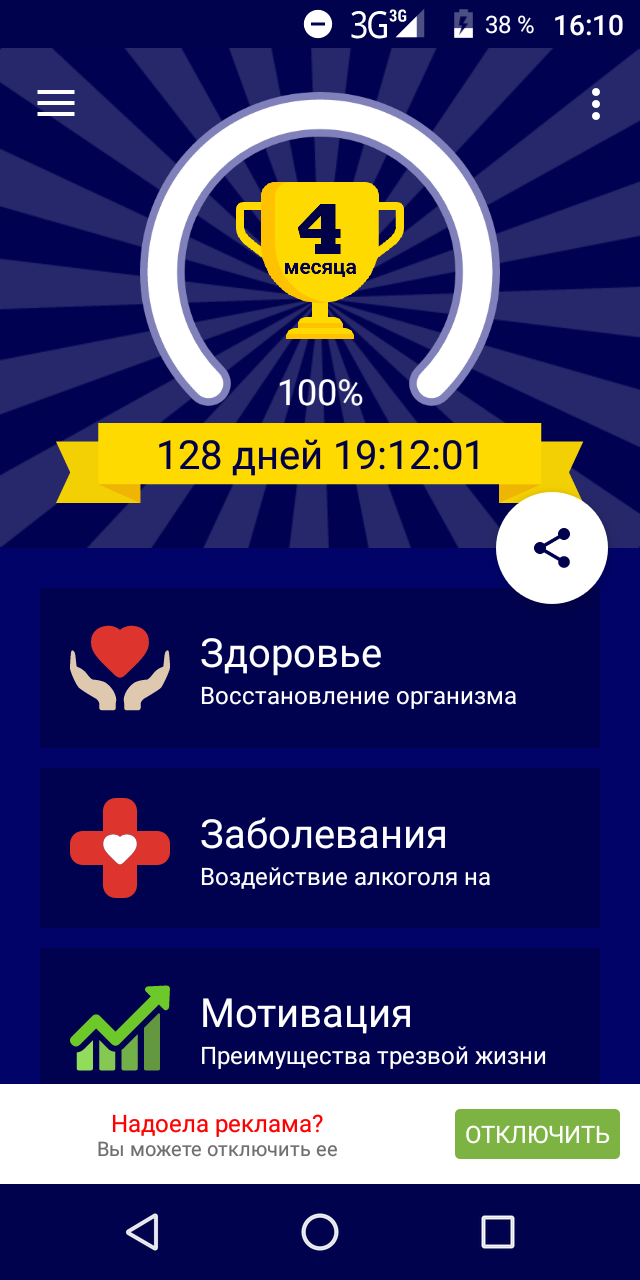Open the three-dot overflow menu
Viewport: 640px width, 1280px height.
click(596, 104)
